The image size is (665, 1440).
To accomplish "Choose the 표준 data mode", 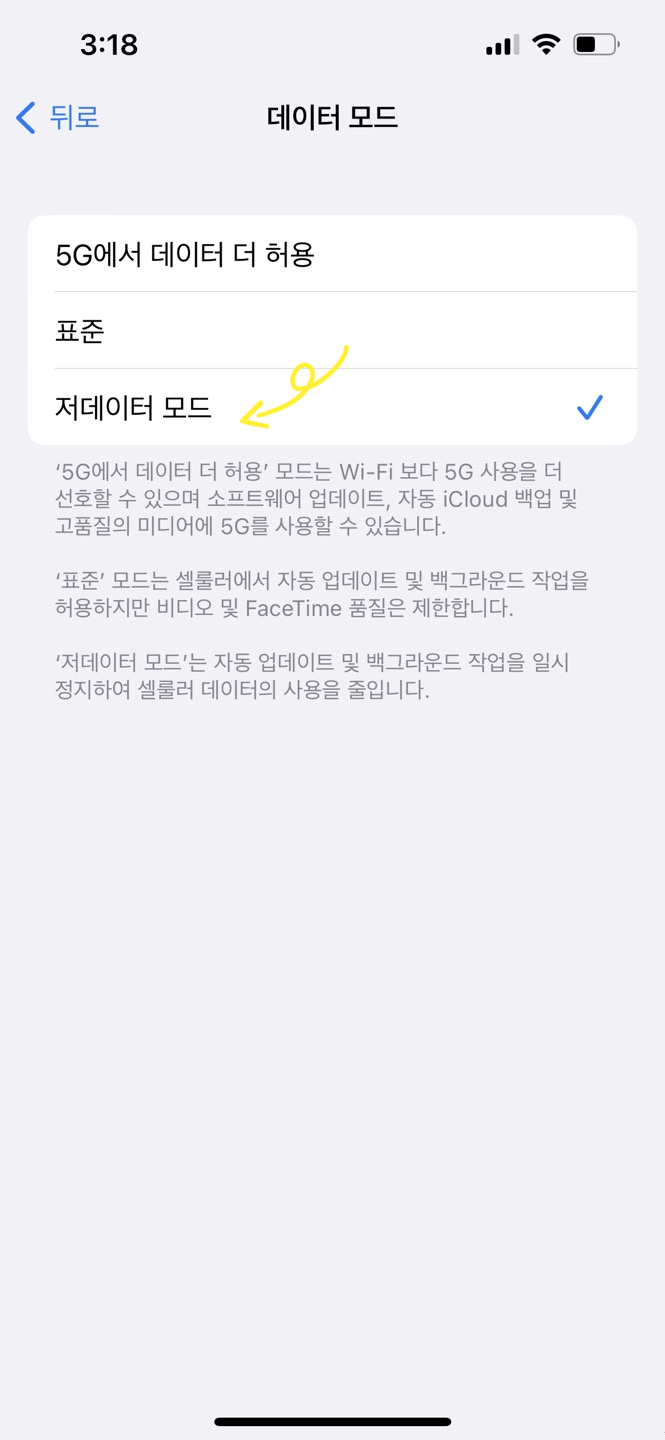I will coord(332,331).
